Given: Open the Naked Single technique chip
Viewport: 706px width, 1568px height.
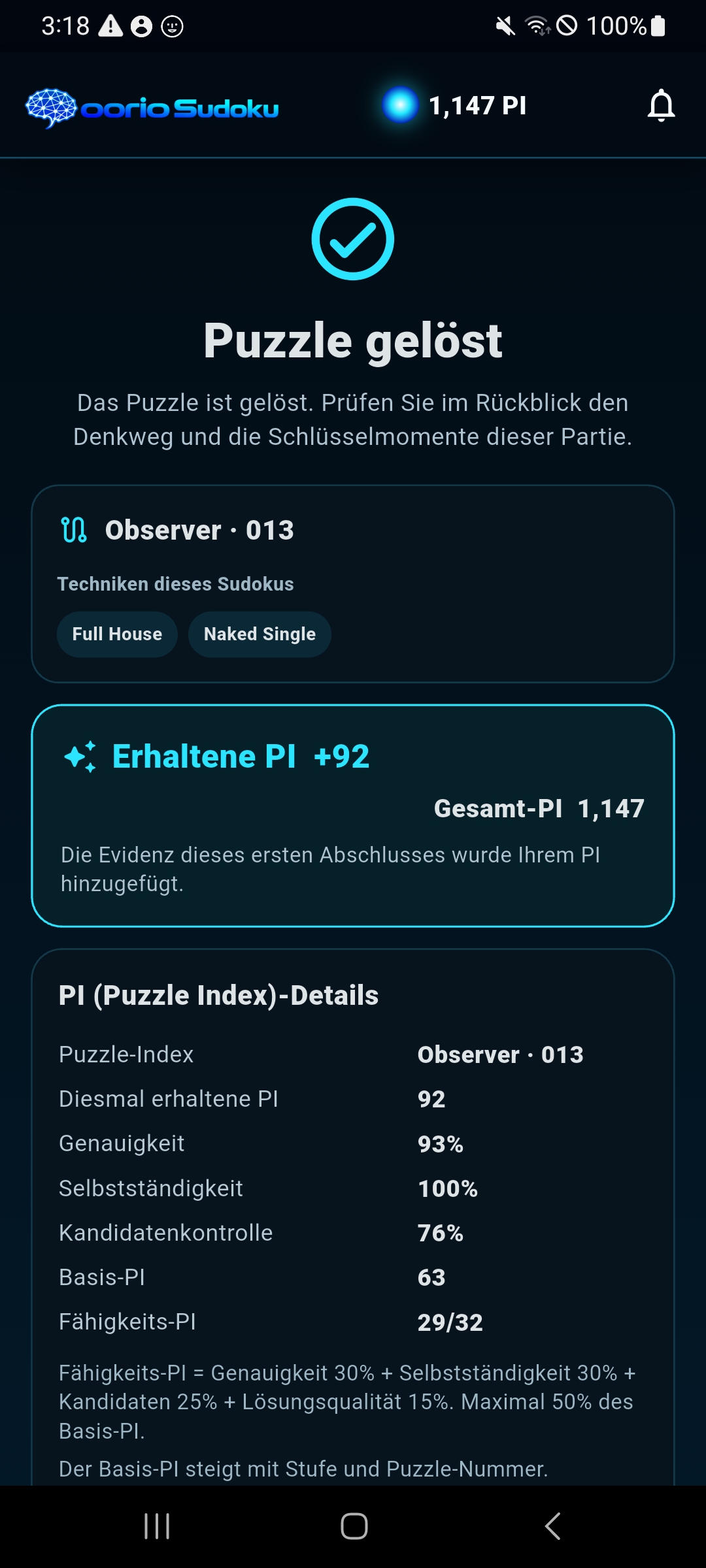Looking at the screenshot, I should (x=260, y=634).
